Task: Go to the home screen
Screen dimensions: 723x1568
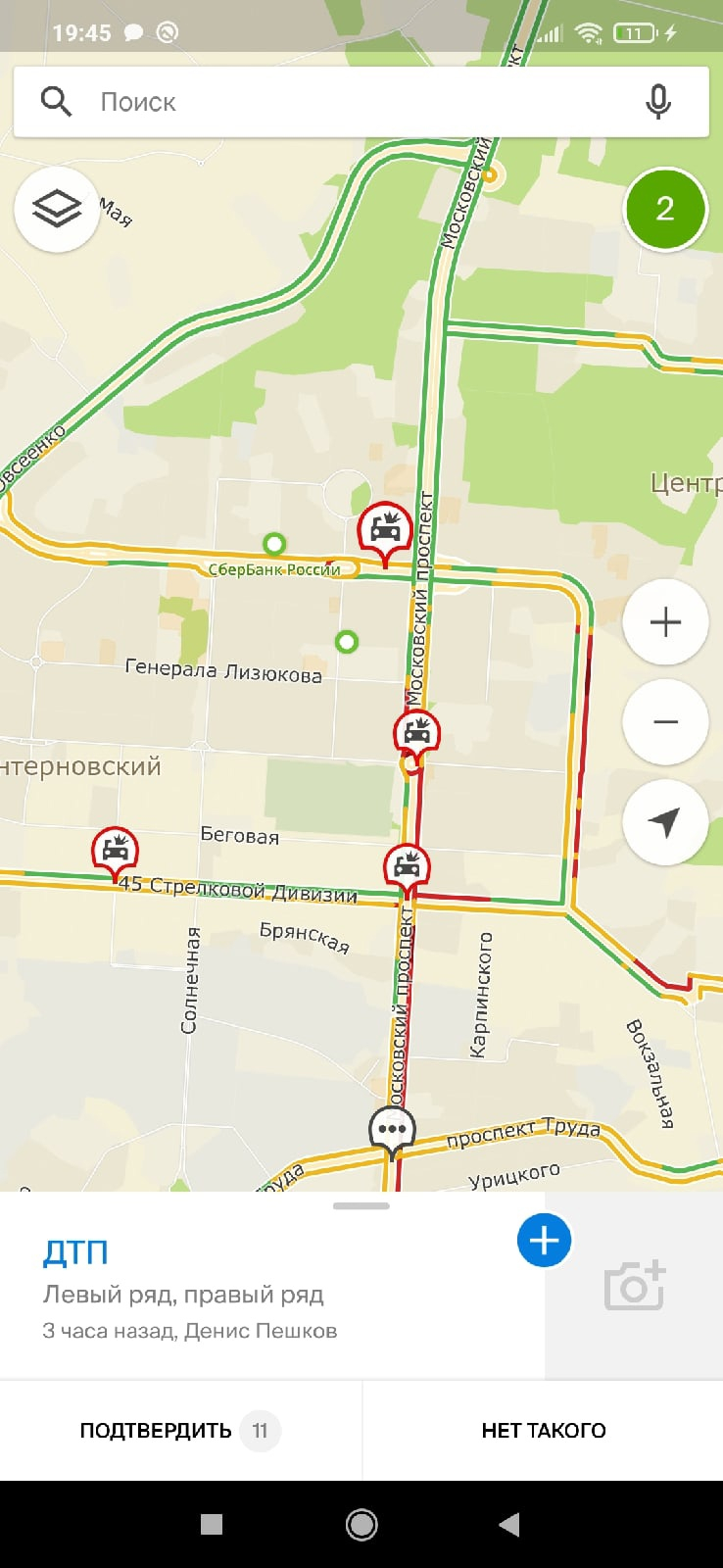Action: pyautogui.click(x=361, y=1524)
